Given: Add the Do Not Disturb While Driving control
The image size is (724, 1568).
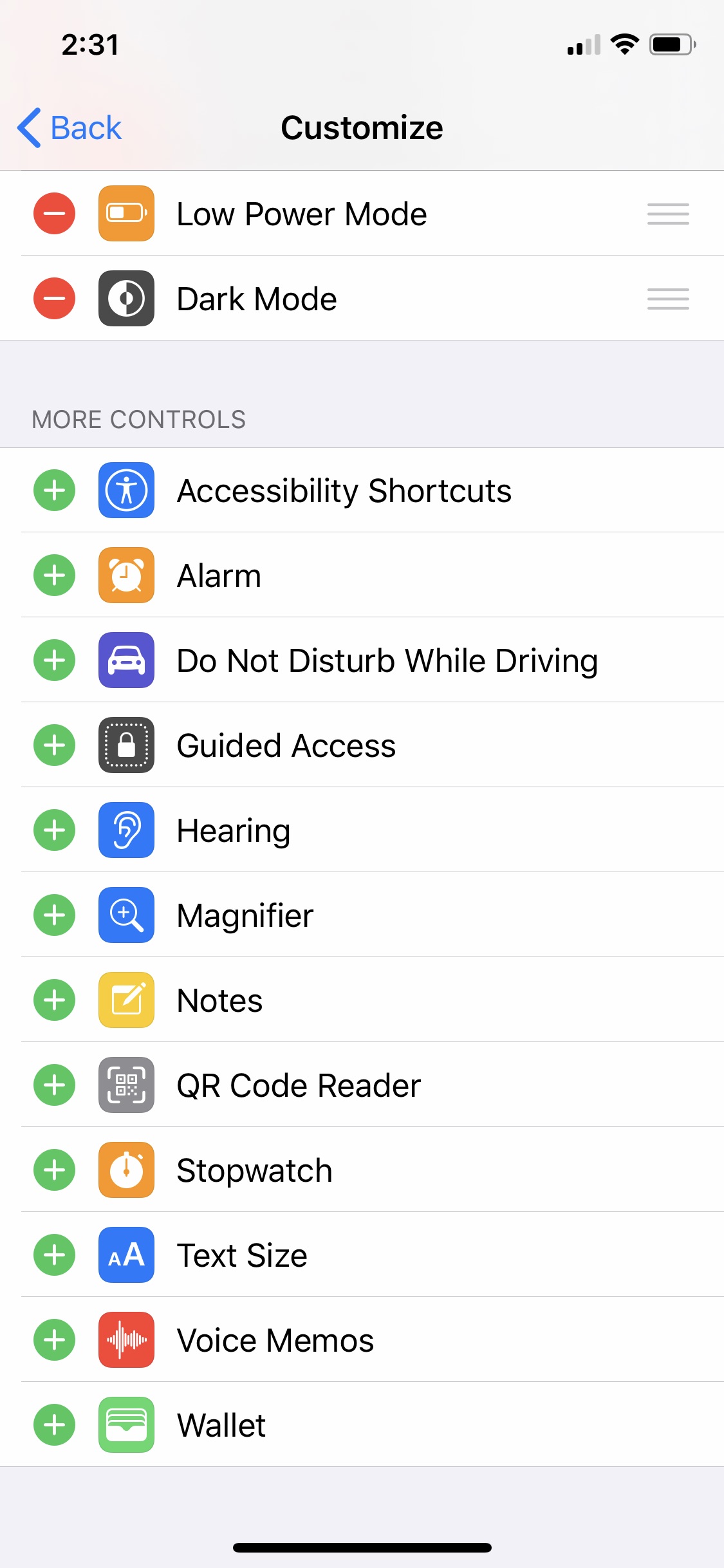Looking at the screenshot, I should 55,660.
